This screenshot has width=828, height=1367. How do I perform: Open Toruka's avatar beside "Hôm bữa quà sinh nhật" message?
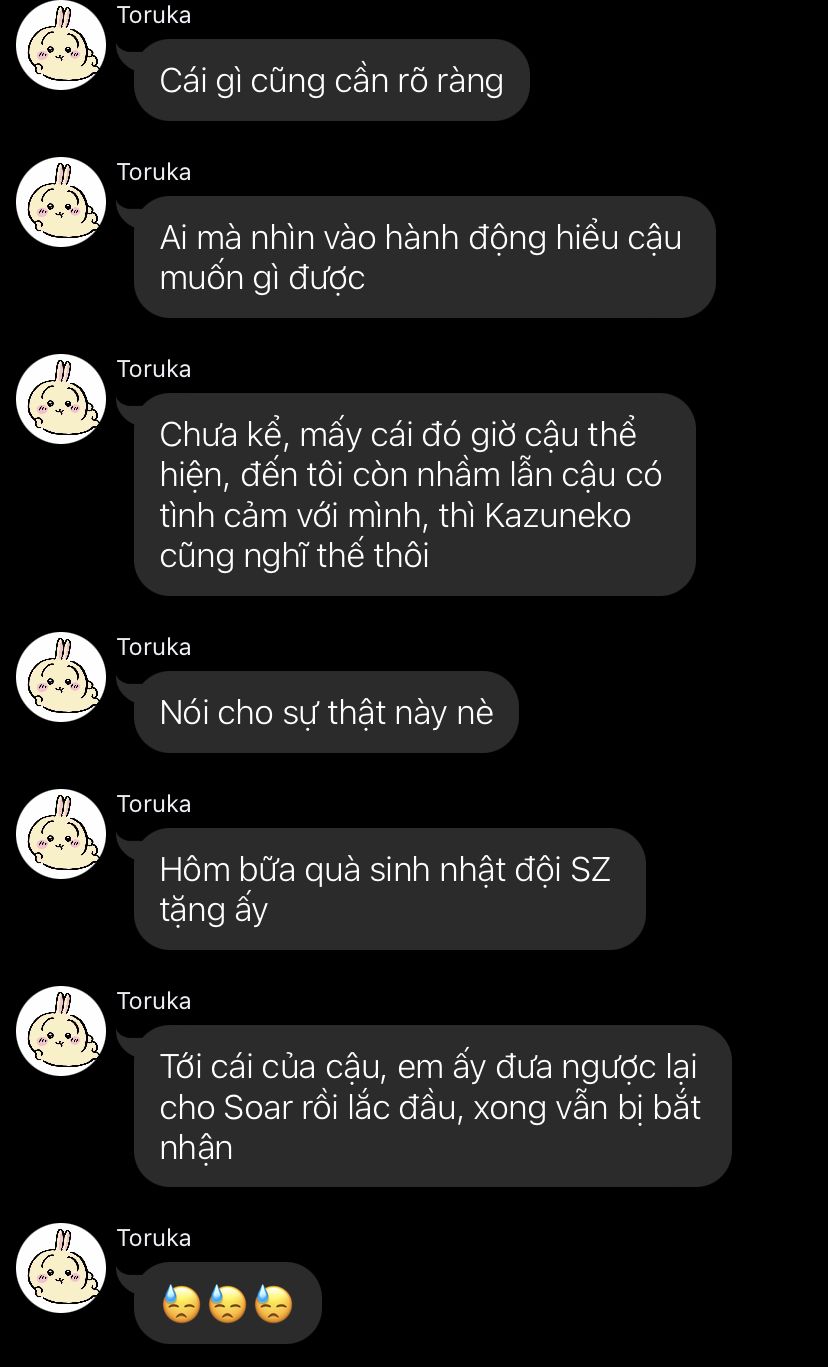61,833
